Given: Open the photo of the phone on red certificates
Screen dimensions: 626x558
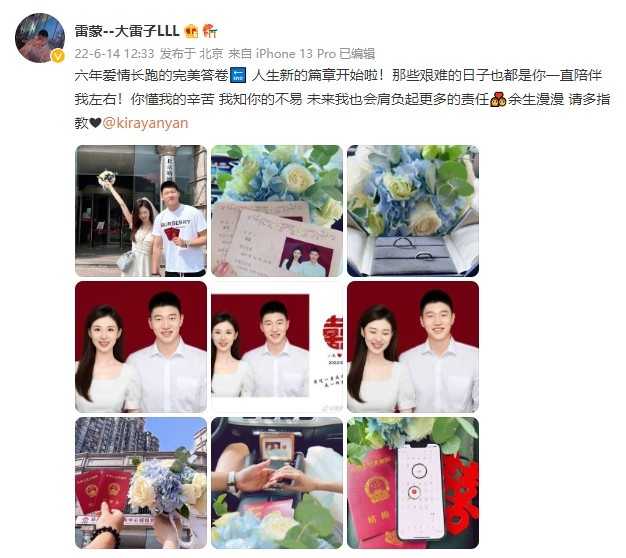Looking at the screenshot, I should [x=412, y=482].
